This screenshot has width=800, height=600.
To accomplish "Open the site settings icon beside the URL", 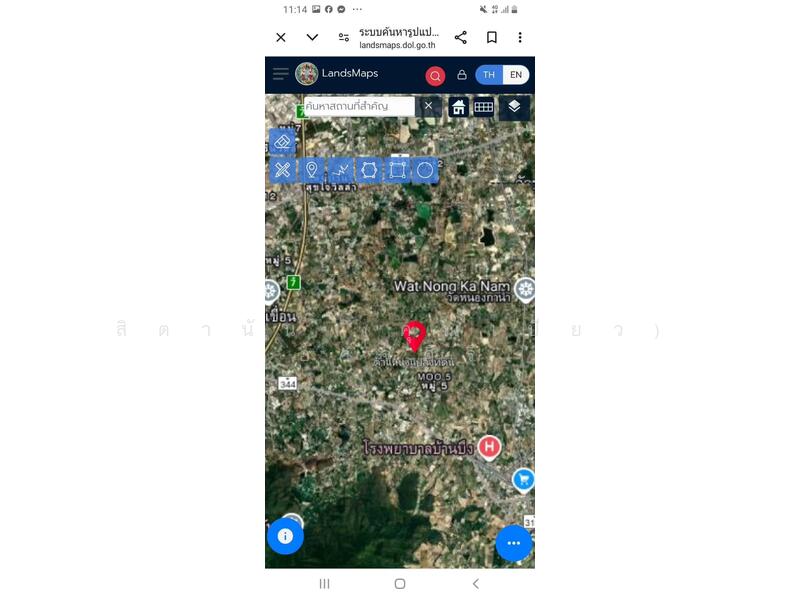I will point(344,38).
